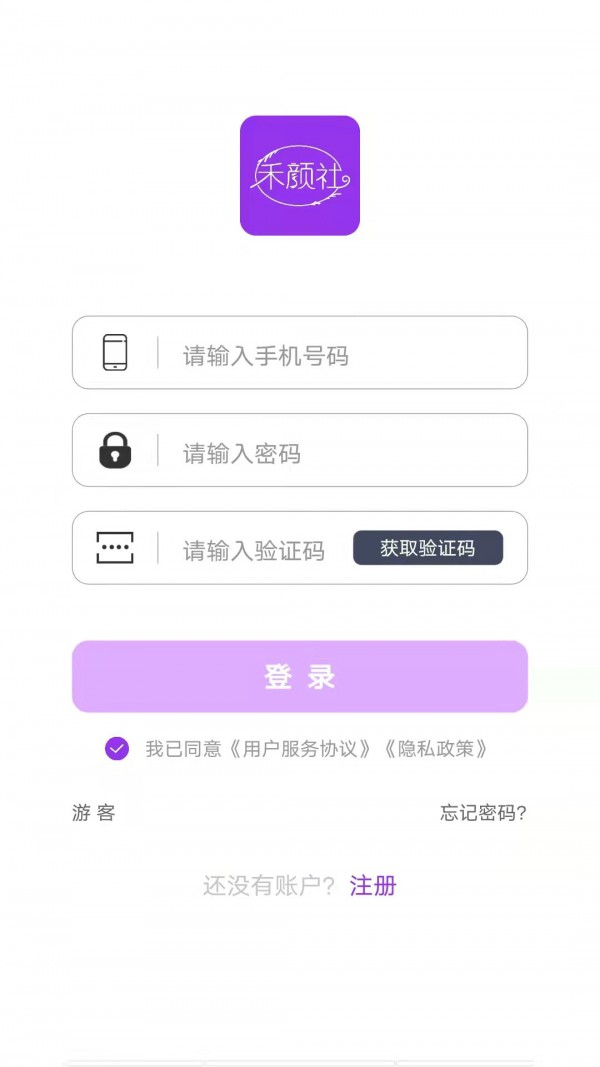Image resolution: width=600 pixels, height=1067 pixels.
Task: Uncheck the agreement checkbox
Action: click(x=117, y=748)
